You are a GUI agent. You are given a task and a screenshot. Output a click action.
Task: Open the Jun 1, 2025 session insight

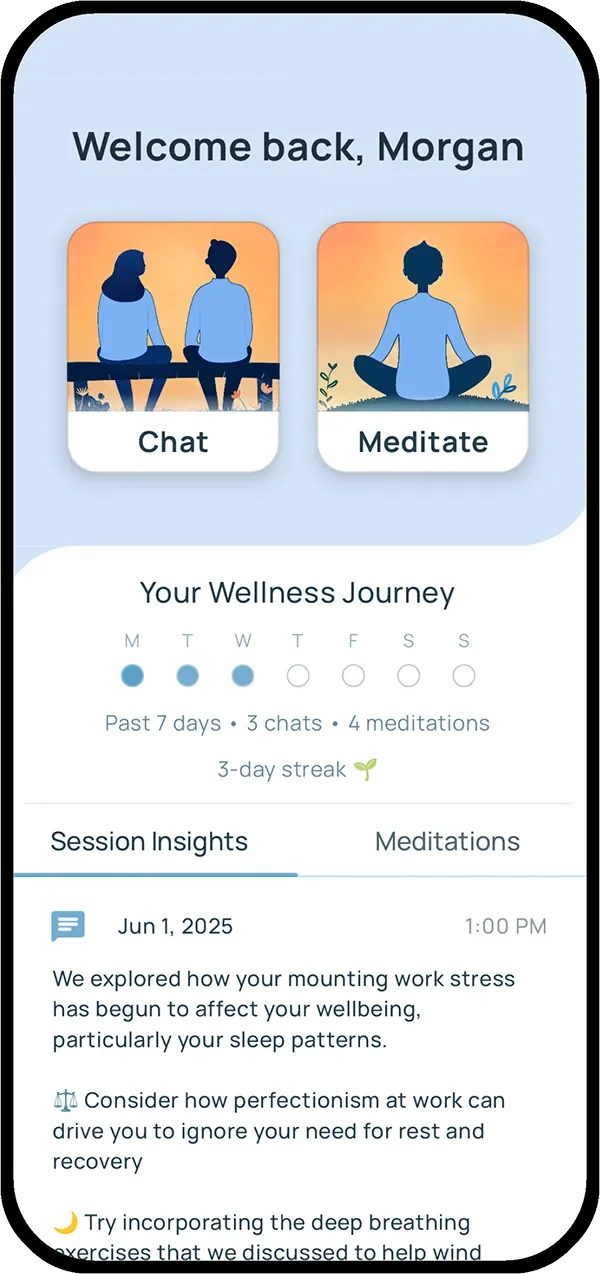coord(300,1080)
